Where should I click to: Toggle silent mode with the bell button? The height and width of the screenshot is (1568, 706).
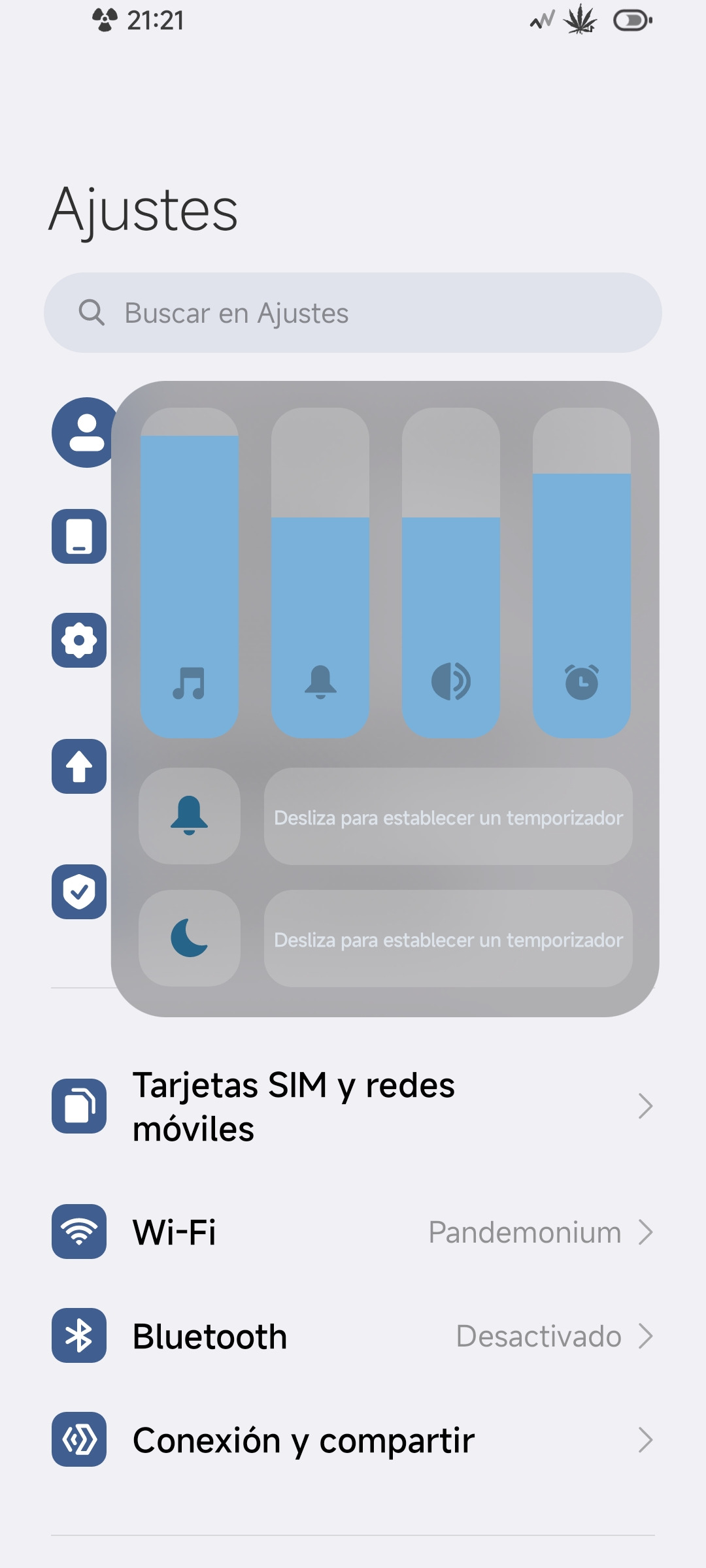click(190, 816)
